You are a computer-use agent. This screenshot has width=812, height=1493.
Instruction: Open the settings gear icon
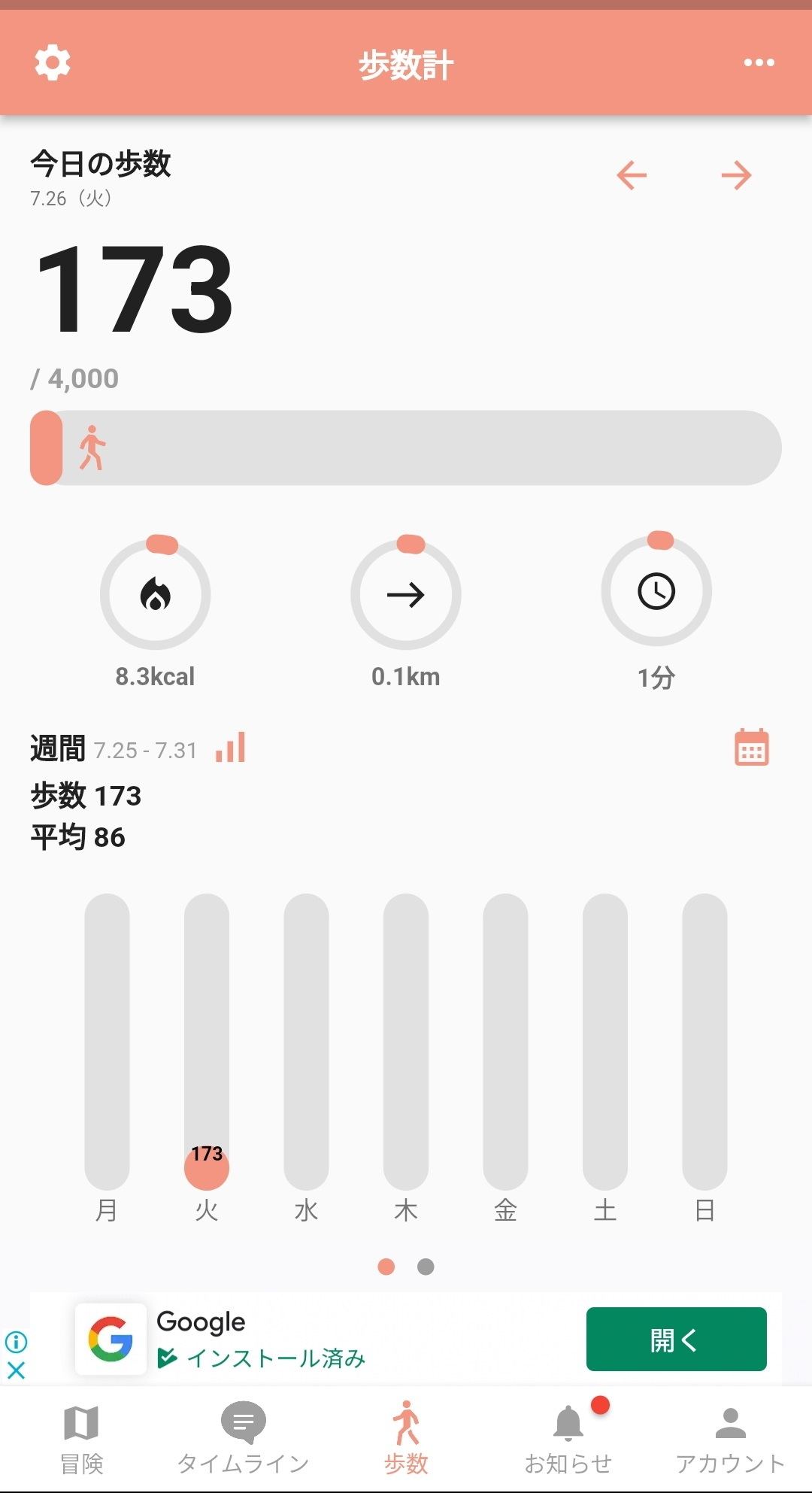coord(53,62)
